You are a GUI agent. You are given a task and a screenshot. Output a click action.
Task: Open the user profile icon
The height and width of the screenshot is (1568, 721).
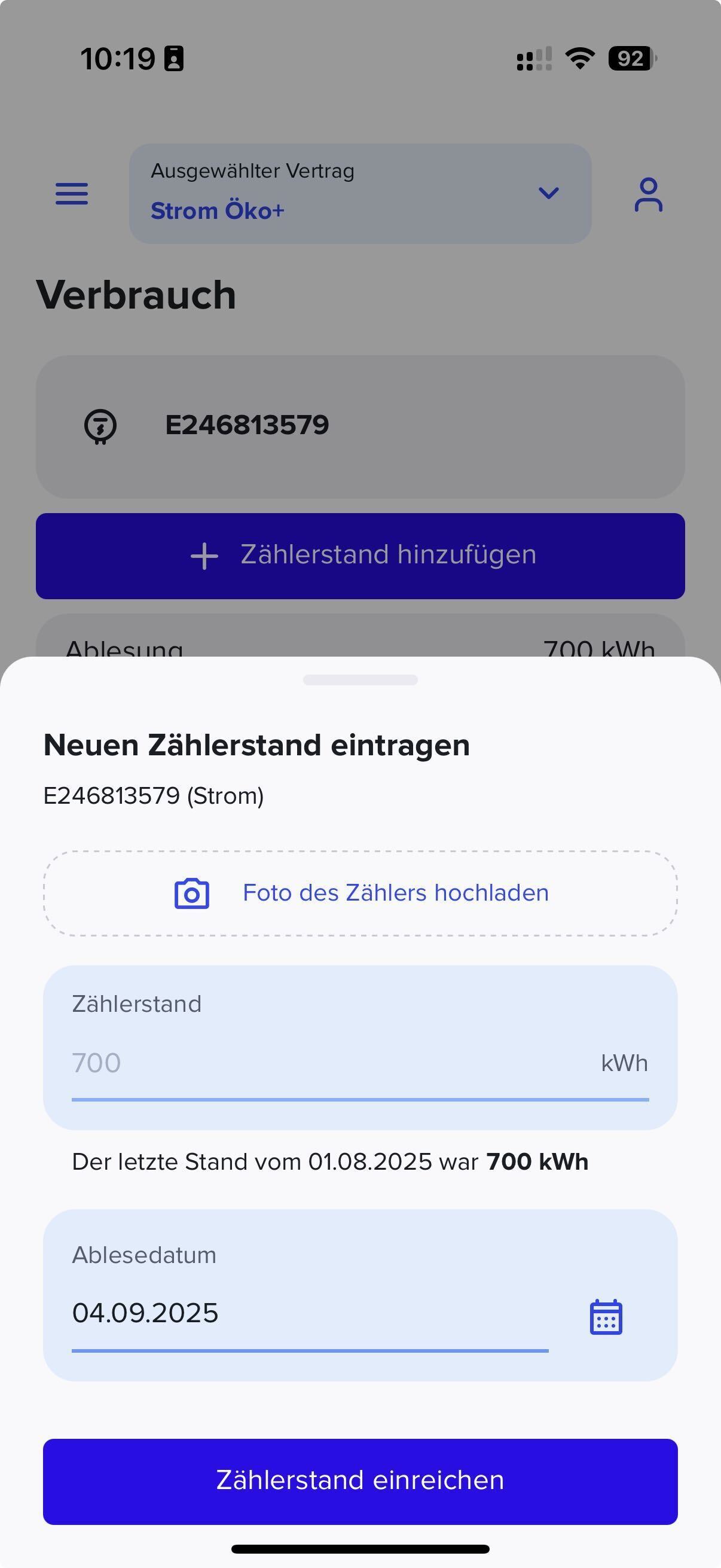648,195
